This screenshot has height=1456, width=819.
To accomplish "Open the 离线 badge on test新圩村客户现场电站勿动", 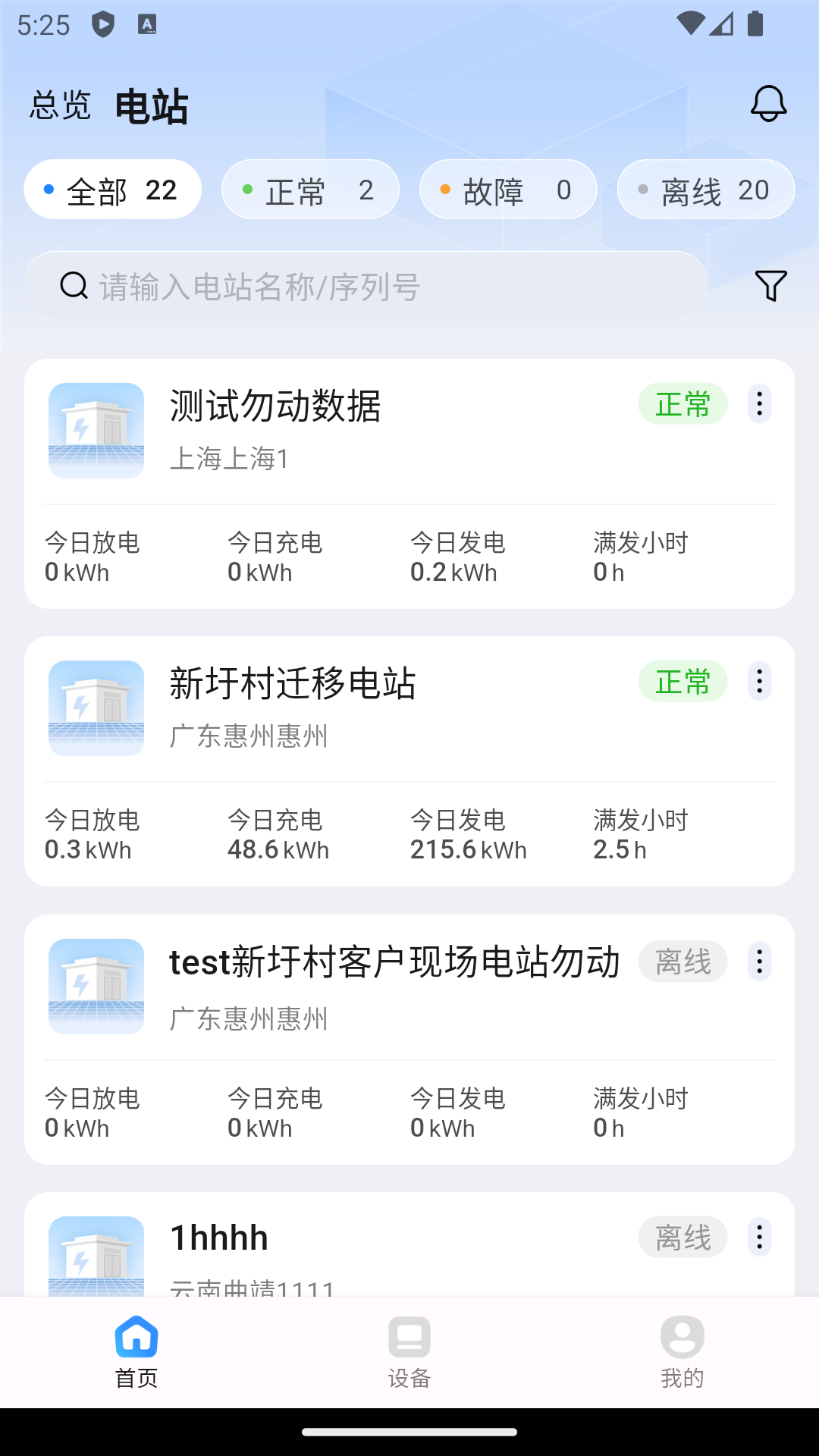I will (682, 961).
